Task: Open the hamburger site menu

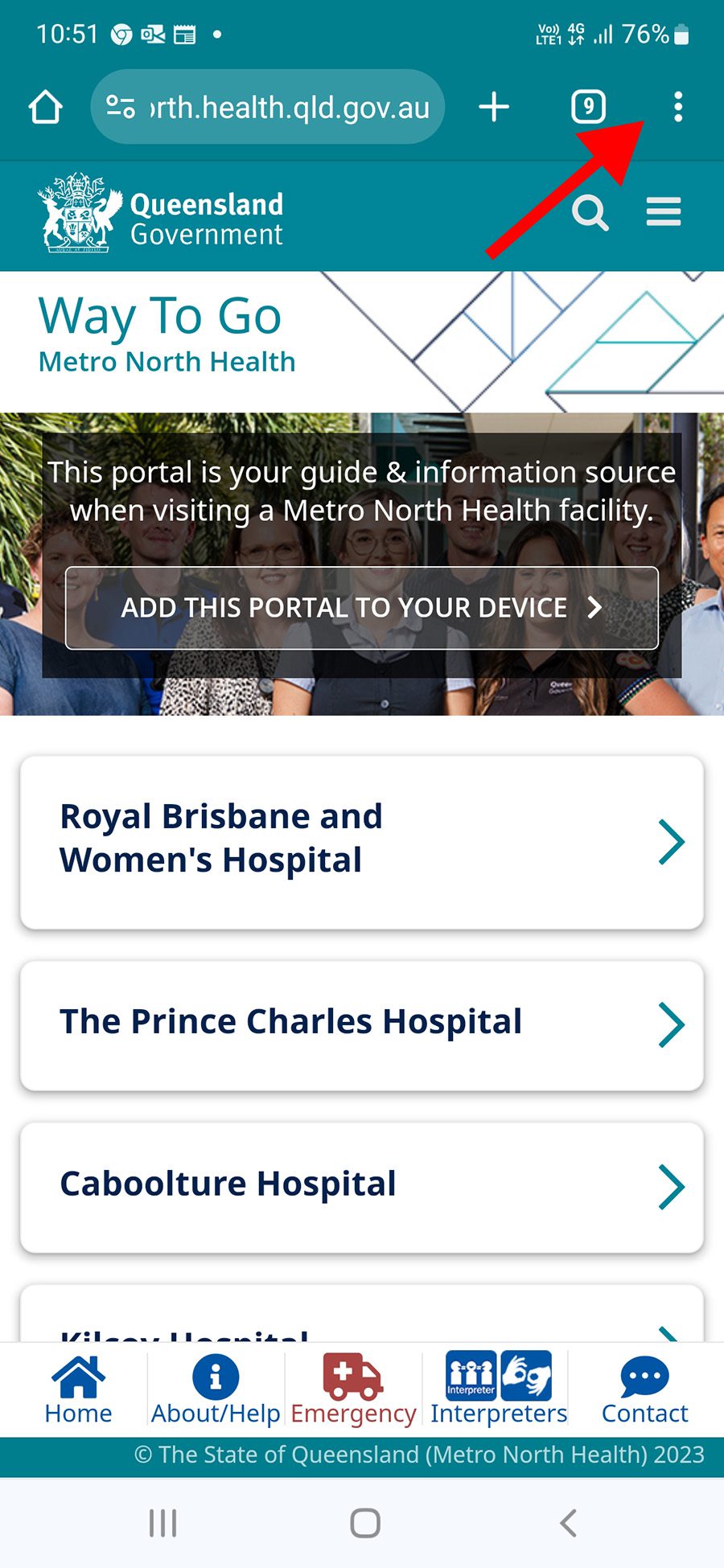Action: coord(664,212)
